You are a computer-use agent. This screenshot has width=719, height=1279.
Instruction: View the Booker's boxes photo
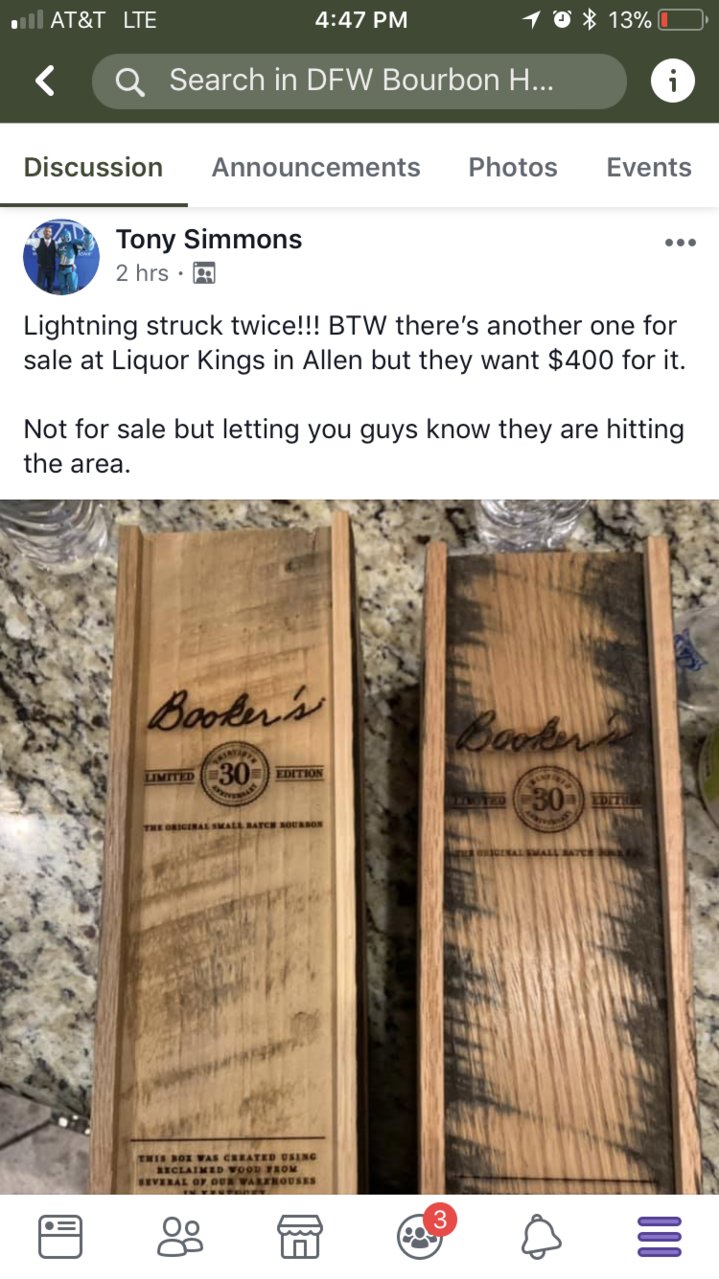359,845
